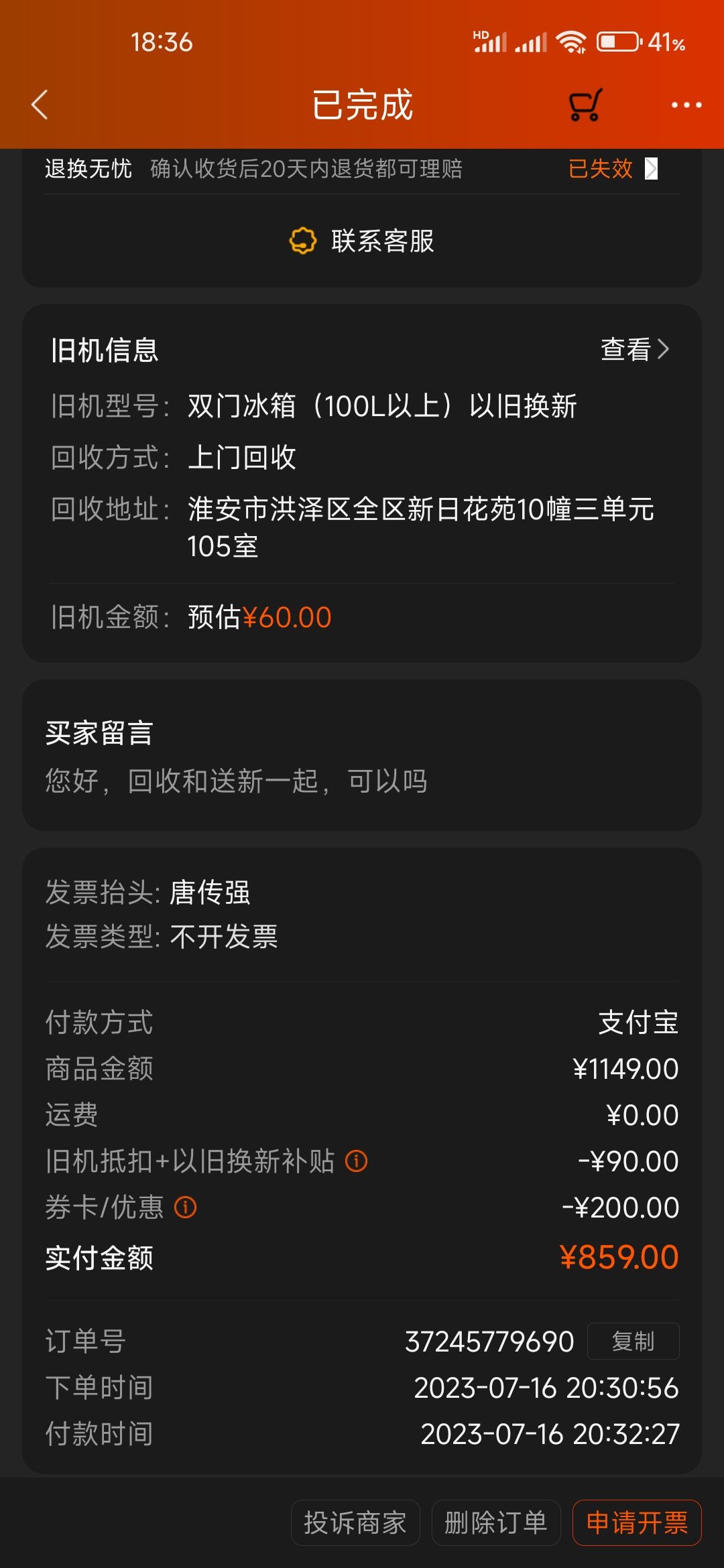Copy the order number with 复制
Viewport: 724px width, 1568px height.
pyautogui.click(x=633, y=1342)
